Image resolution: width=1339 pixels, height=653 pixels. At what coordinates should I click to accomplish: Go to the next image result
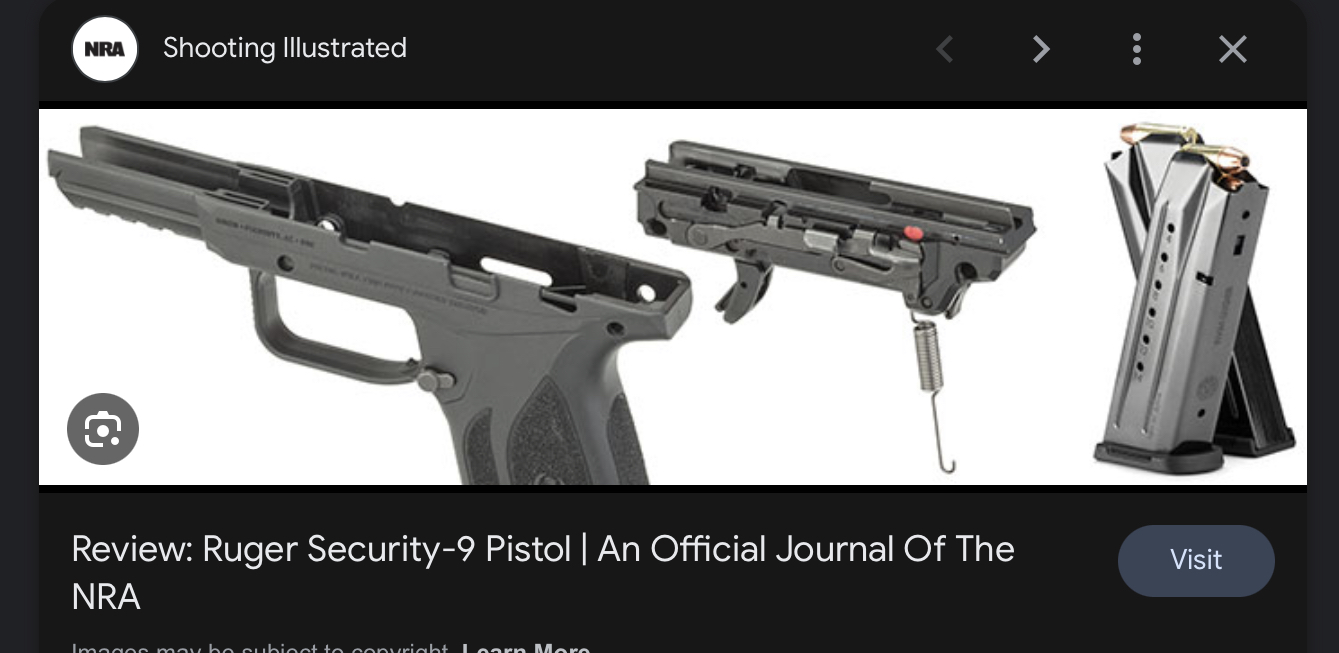pos(1041,49)
